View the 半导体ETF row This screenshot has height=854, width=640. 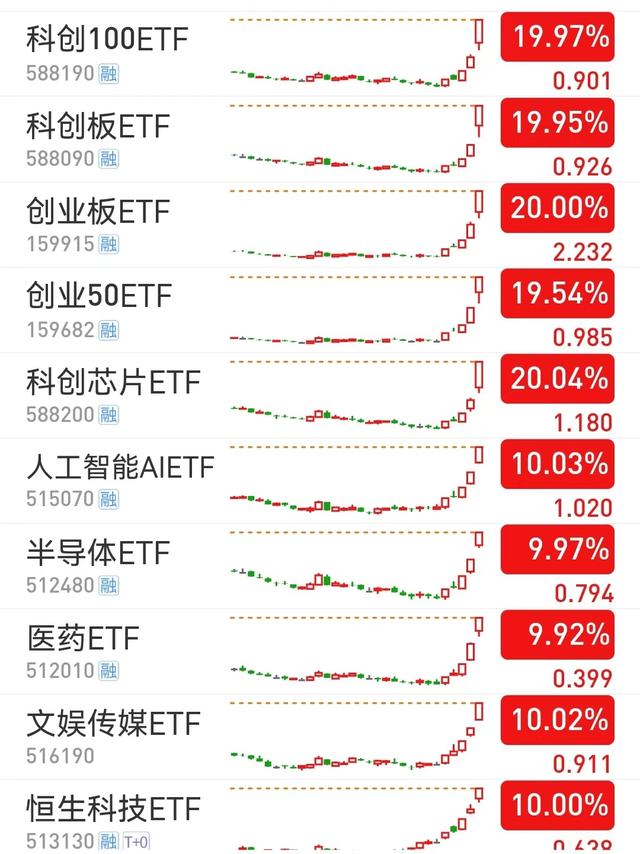(x=98, y=552)
